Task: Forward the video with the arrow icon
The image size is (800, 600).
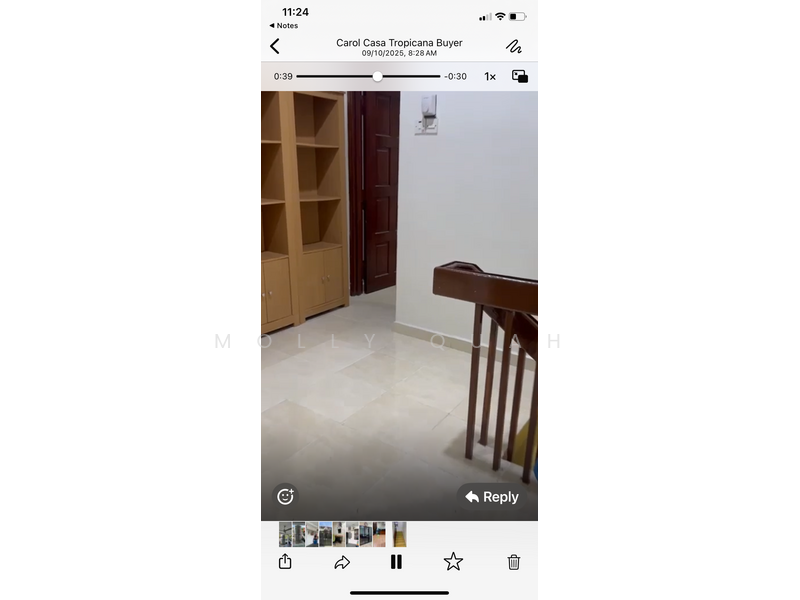Action: click(x=342, y=562)
